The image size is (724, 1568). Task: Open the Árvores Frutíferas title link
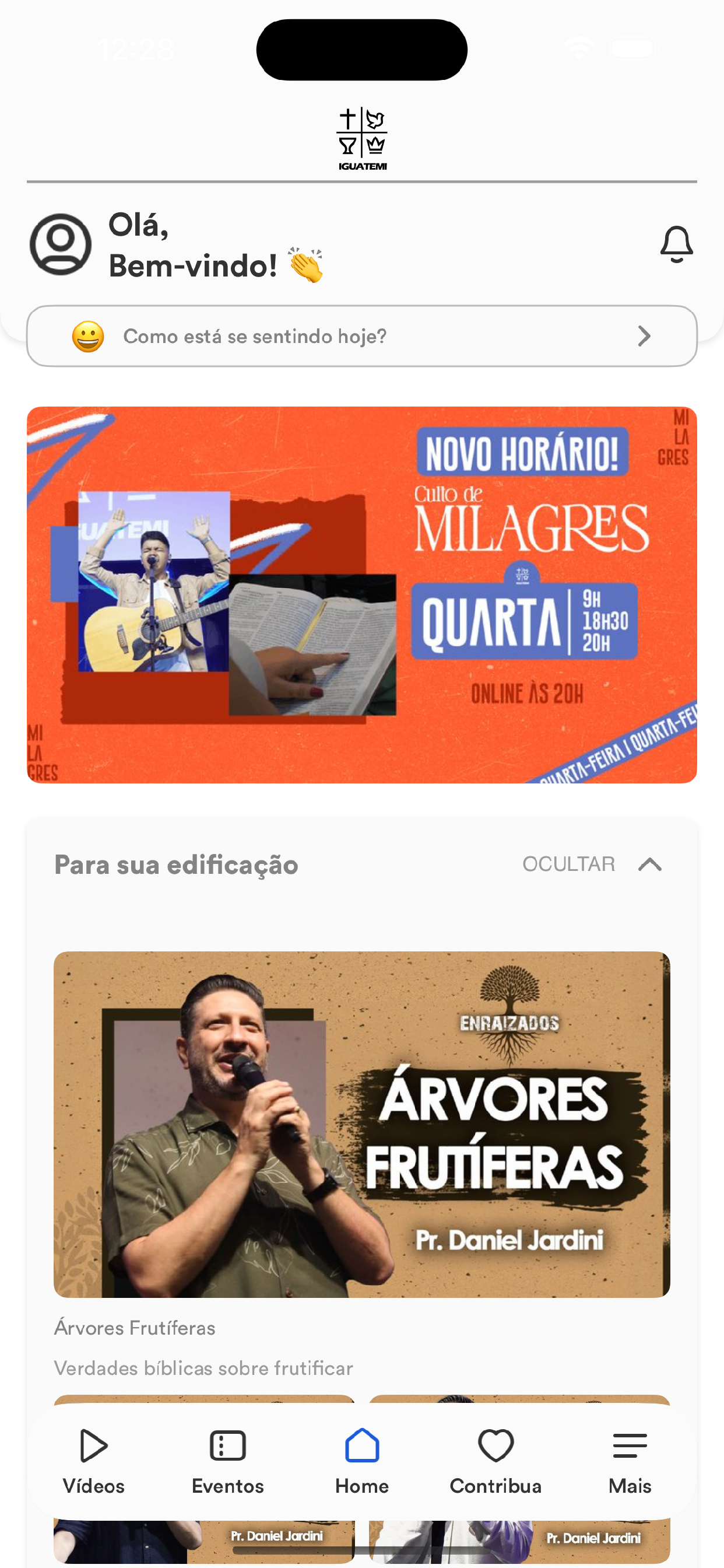135,1328
